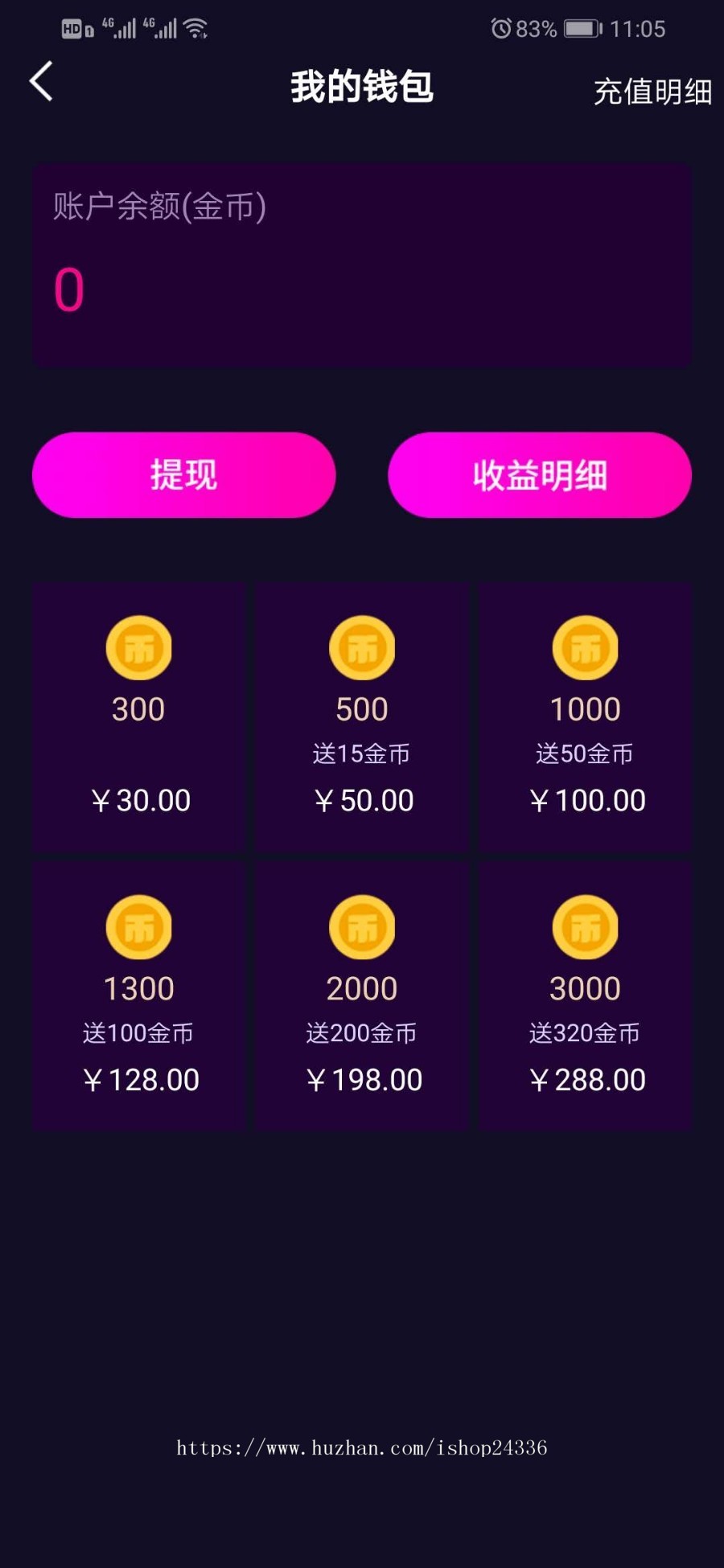Viewport: 724px width, 1568px height.
Task: Tap the coin icon above 300
Action: pos(138,648)
